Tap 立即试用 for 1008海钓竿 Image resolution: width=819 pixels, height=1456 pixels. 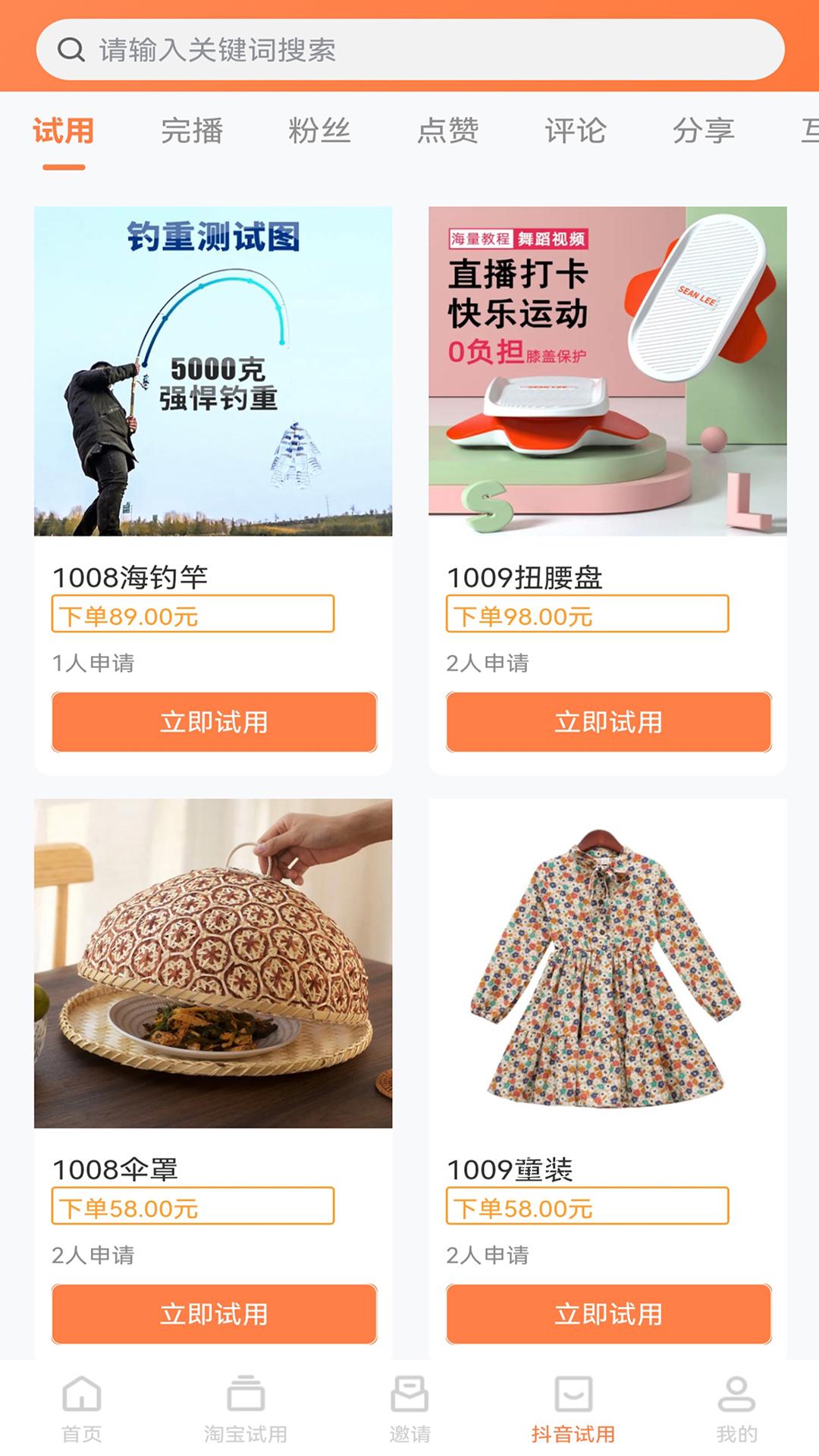[214, 722]
